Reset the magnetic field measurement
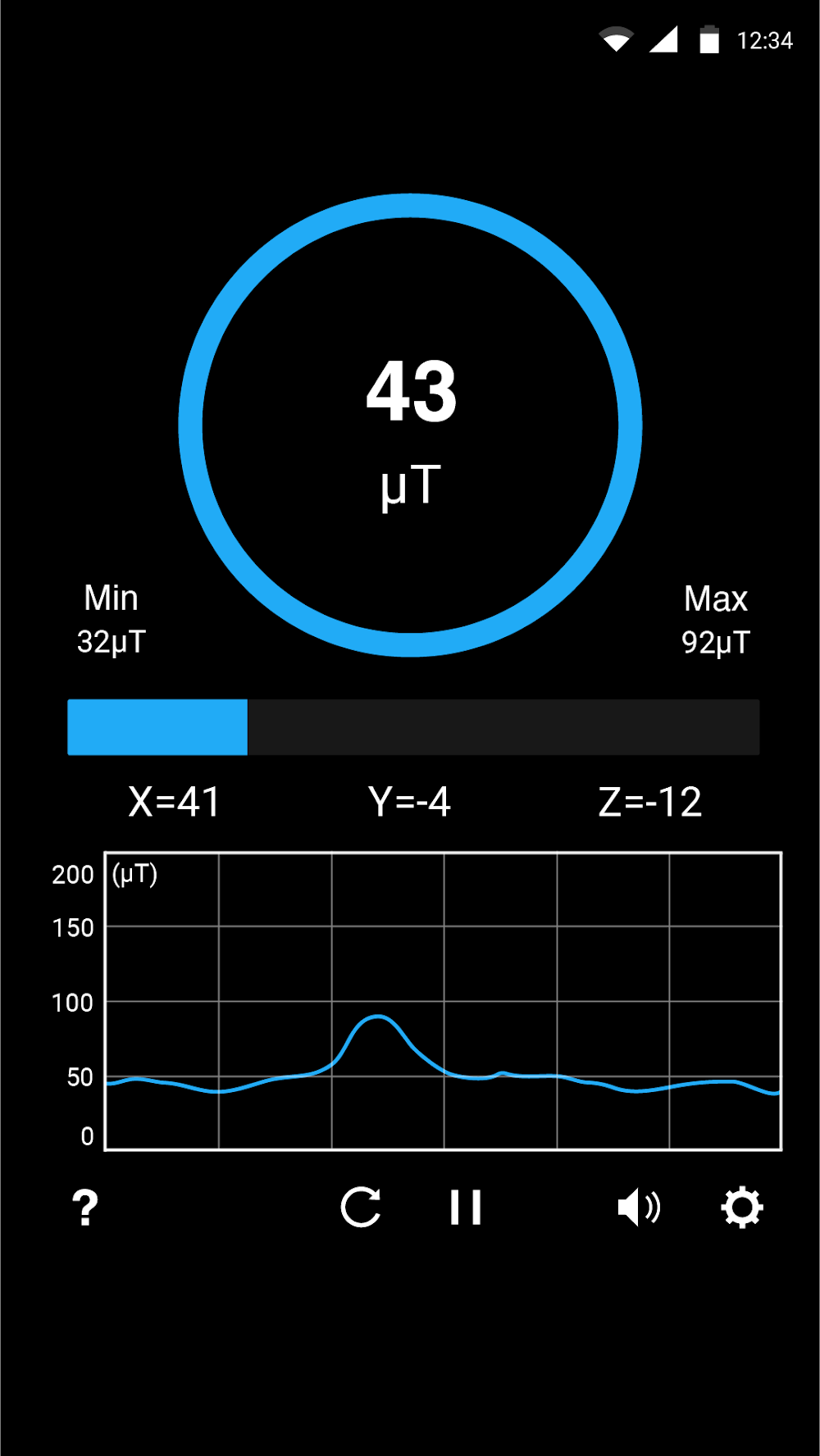 tap(361, 1208)
